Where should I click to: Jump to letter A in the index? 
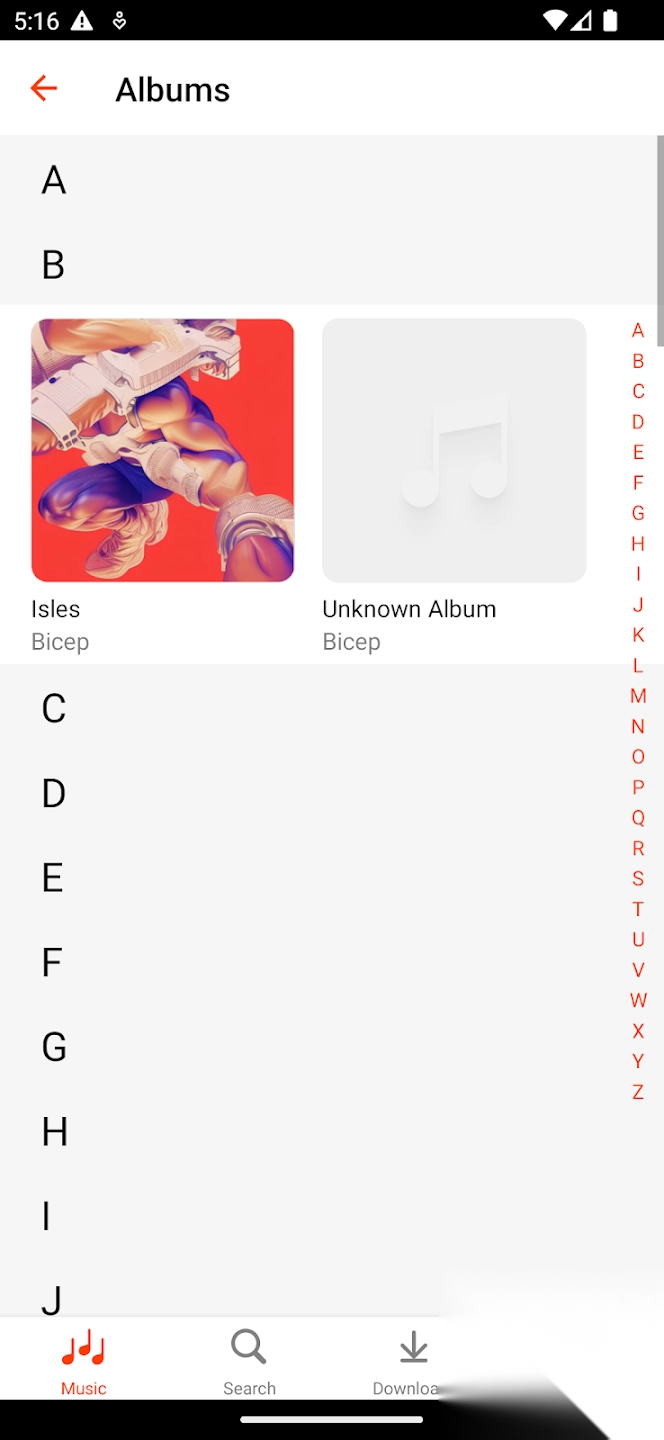pyautogui.click(x=638, y=330)
